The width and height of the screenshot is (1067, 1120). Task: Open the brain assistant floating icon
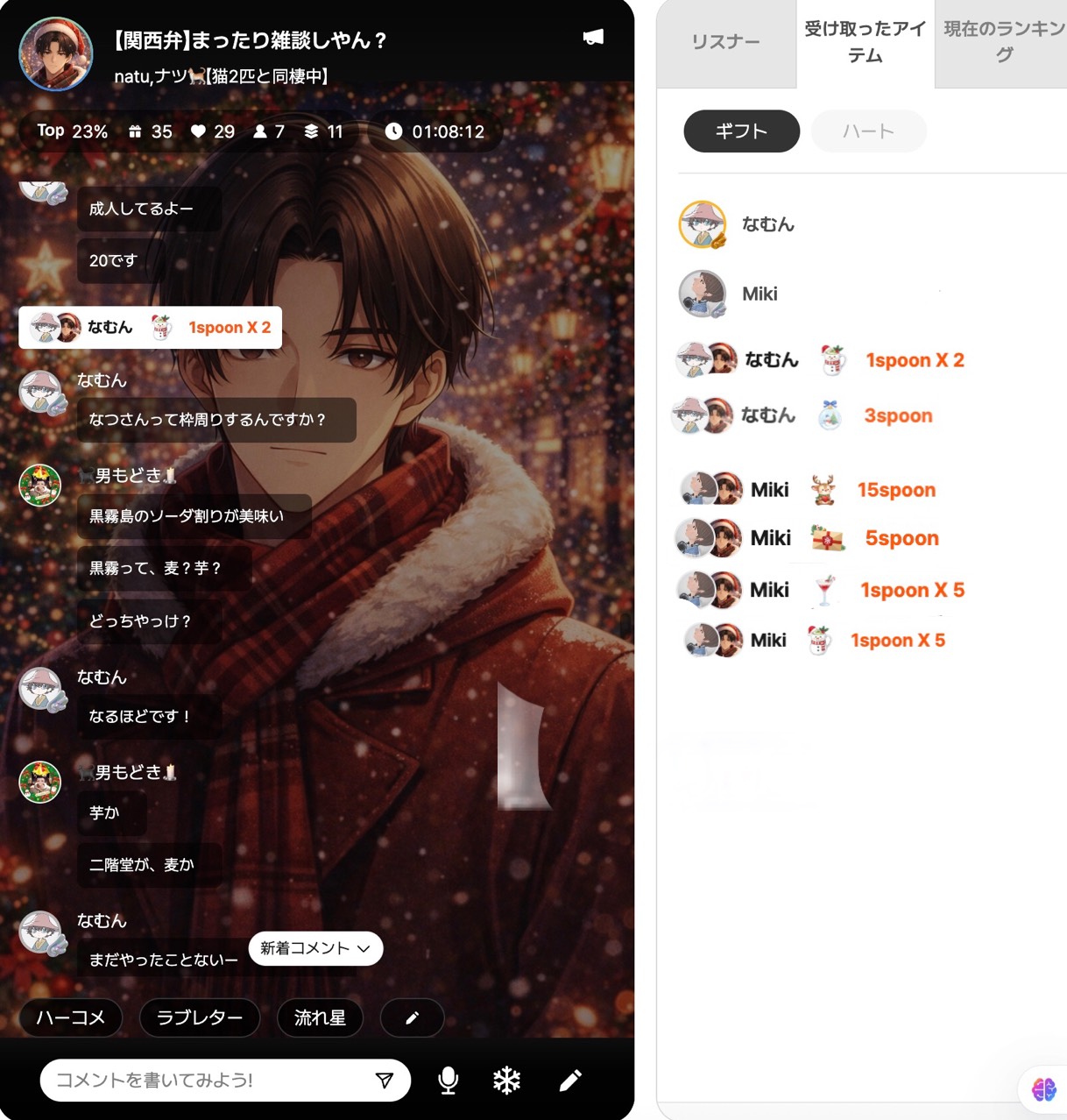pos(1043,1089)
